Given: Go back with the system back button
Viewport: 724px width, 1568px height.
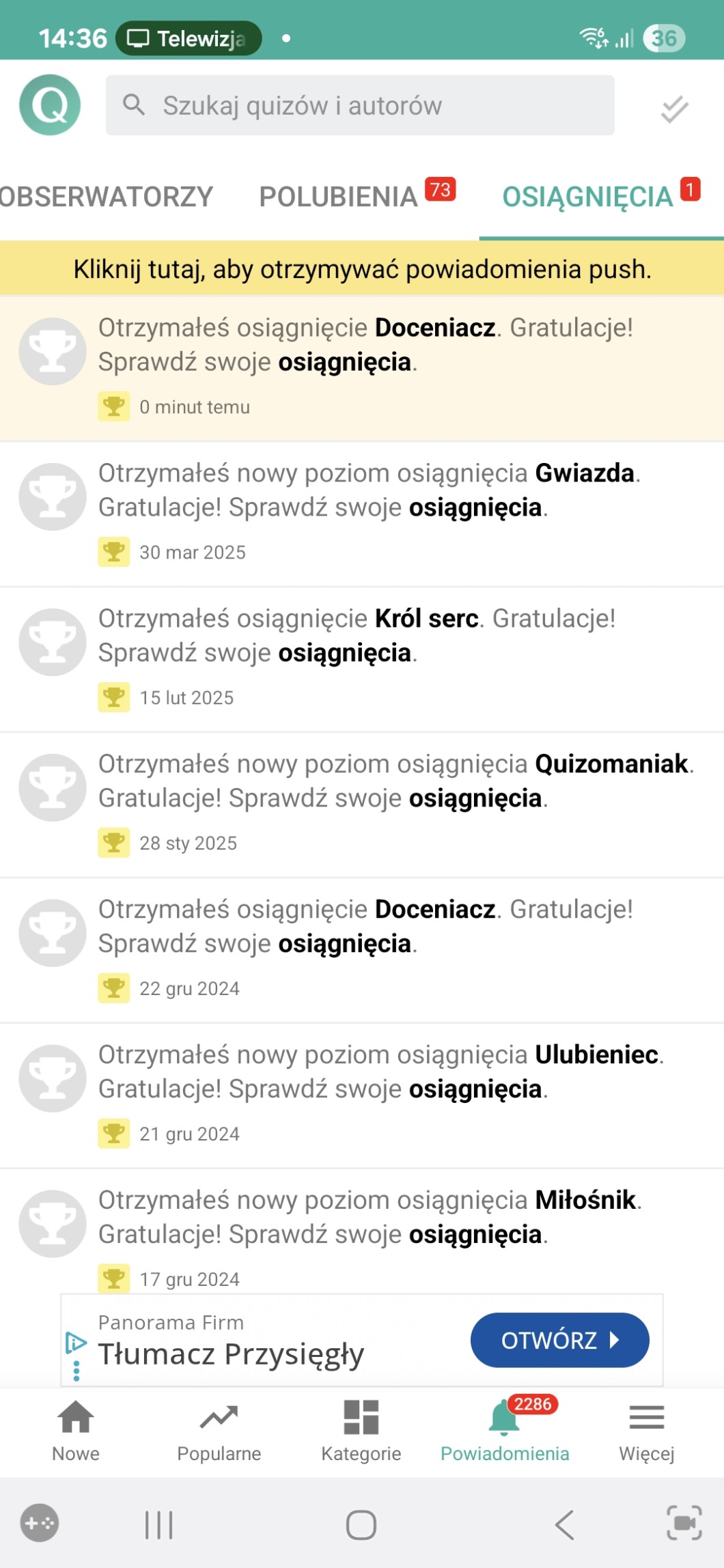Looking at the screenshot, I should pyautogui.click(x=564, y=1524).
